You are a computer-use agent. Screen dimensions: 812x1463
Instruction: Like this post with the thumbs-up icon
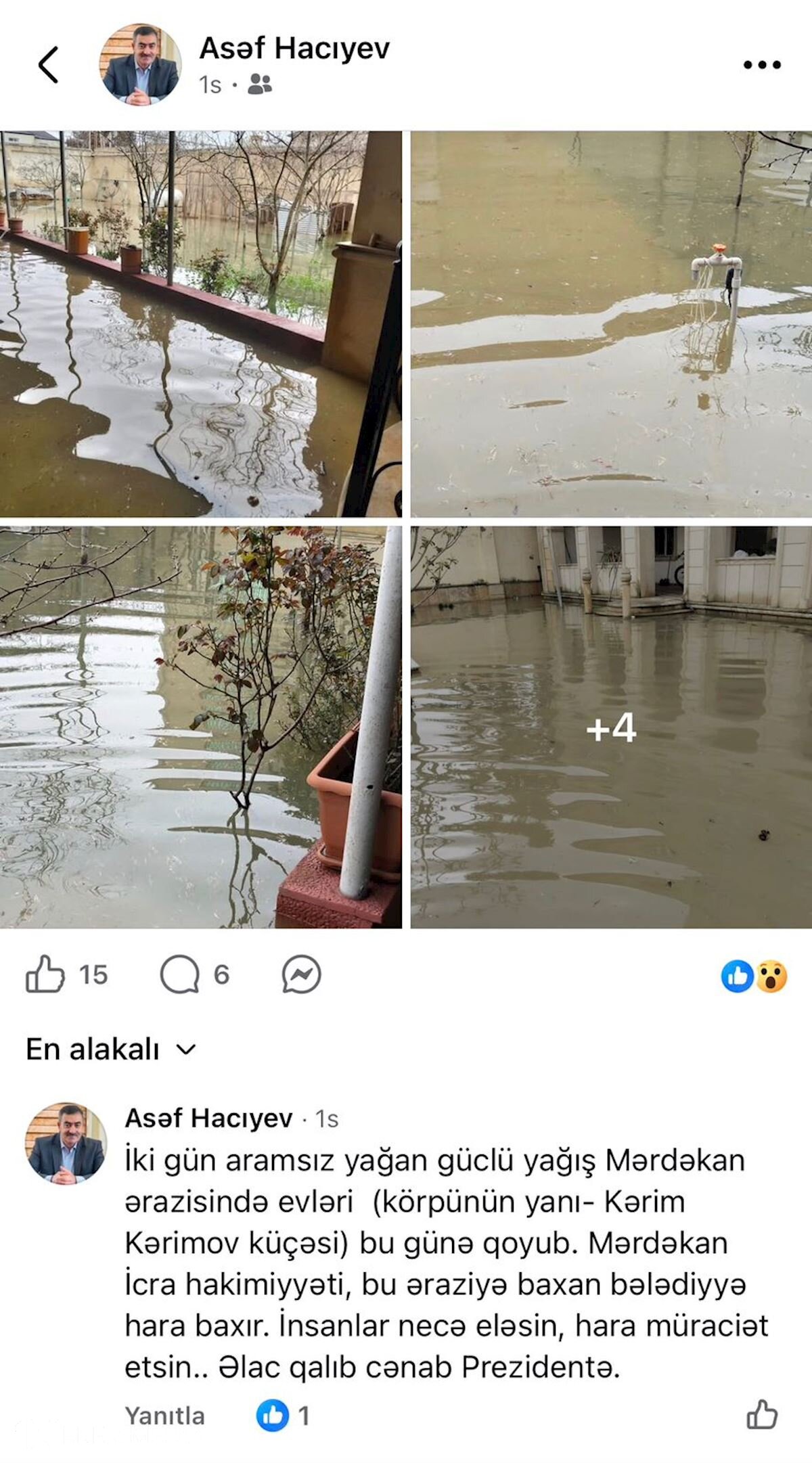[x=45, y=974]
